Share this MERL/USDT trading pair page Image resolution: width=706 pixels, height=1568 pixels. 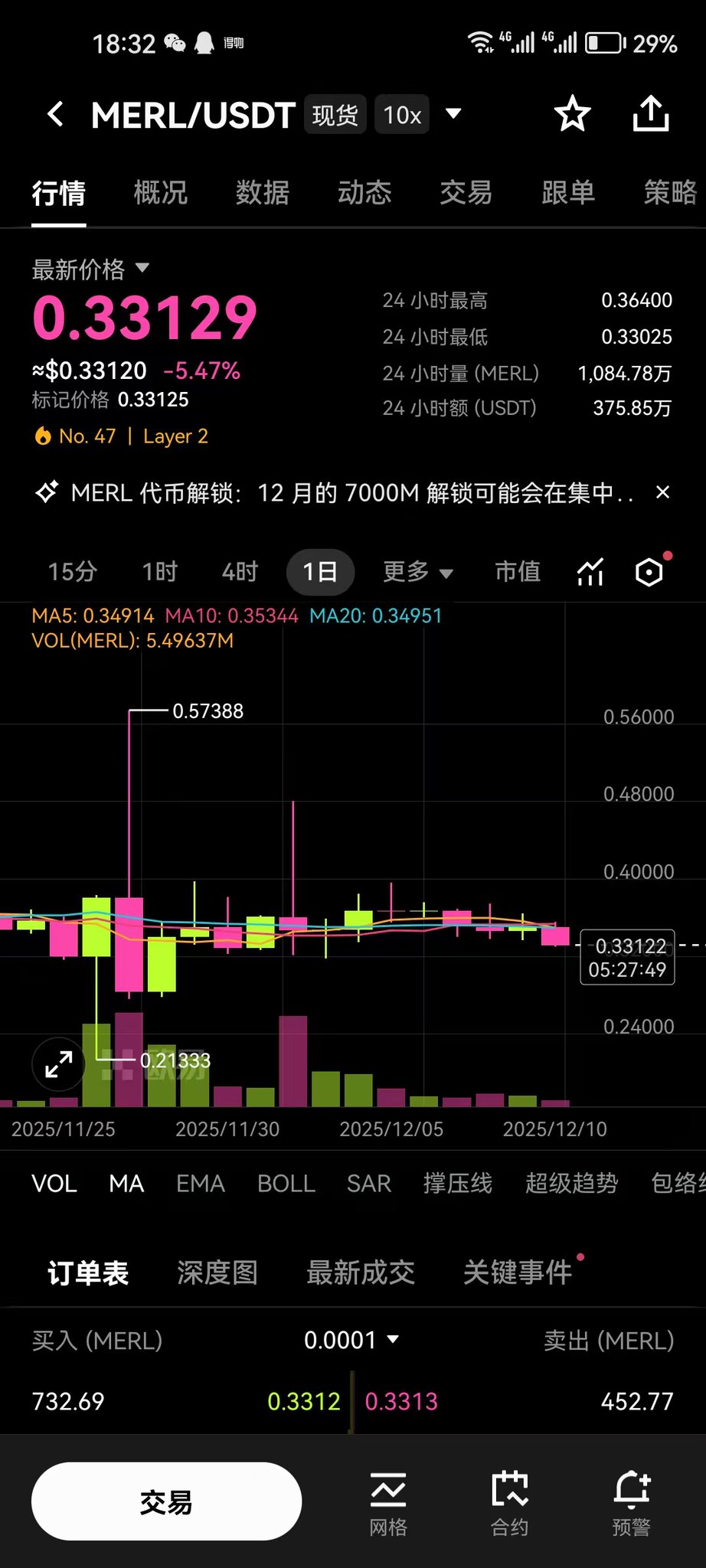tap(651, 115)
